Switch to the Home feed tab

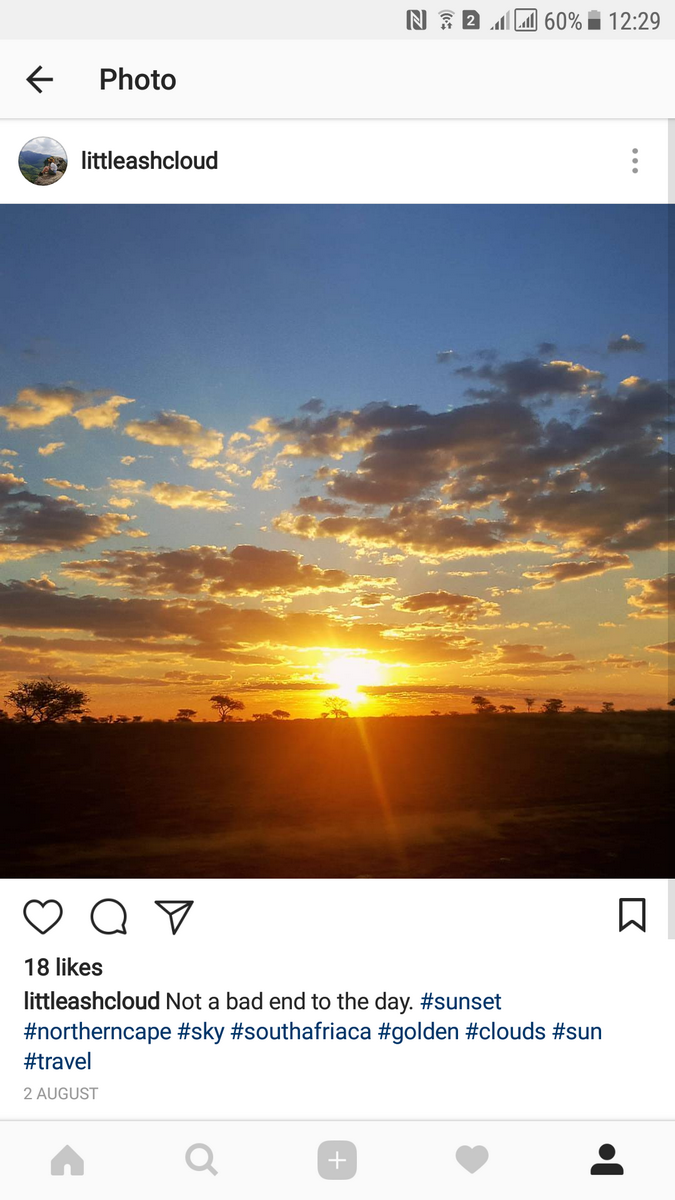[x=67, y=1160]
